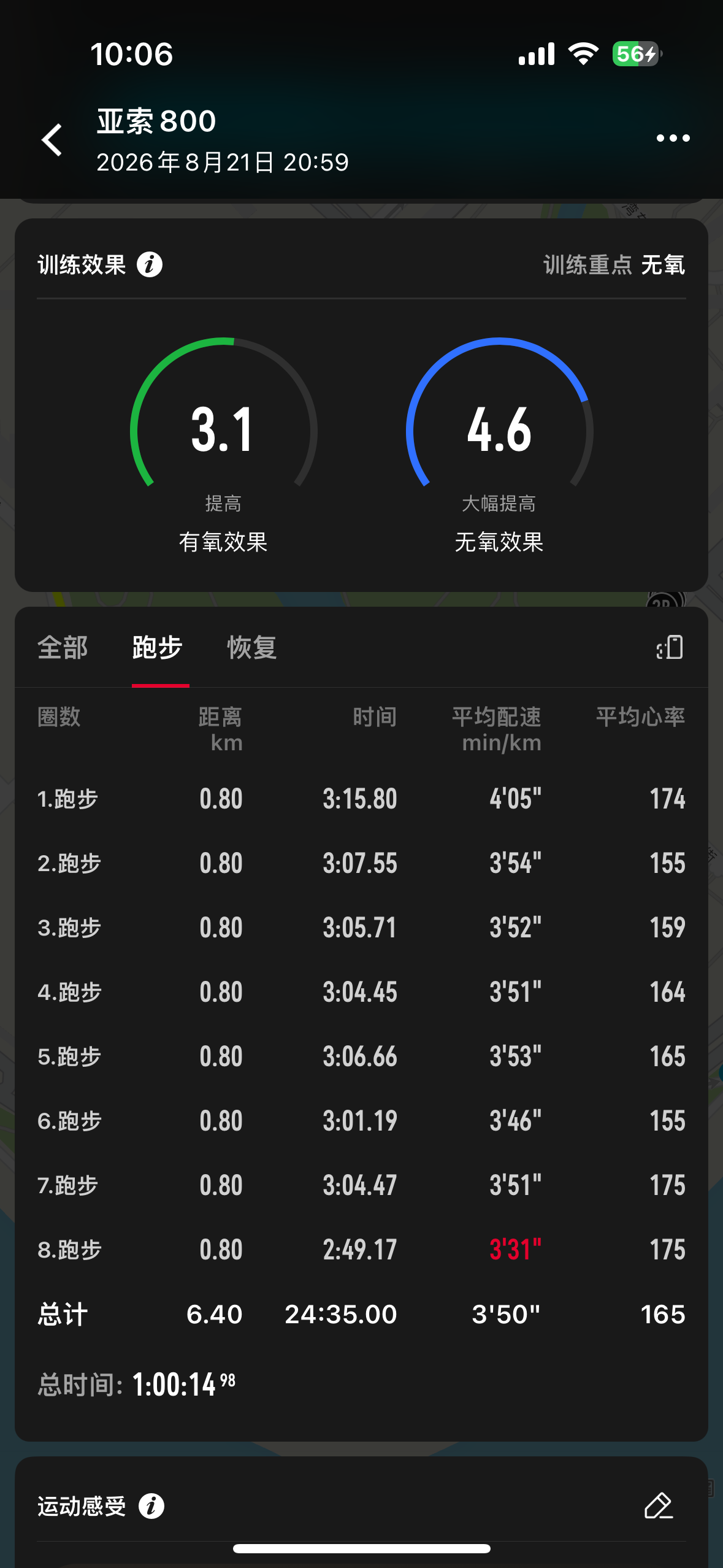
Task: Select the 跑步 laps tab
Action: 158,648
